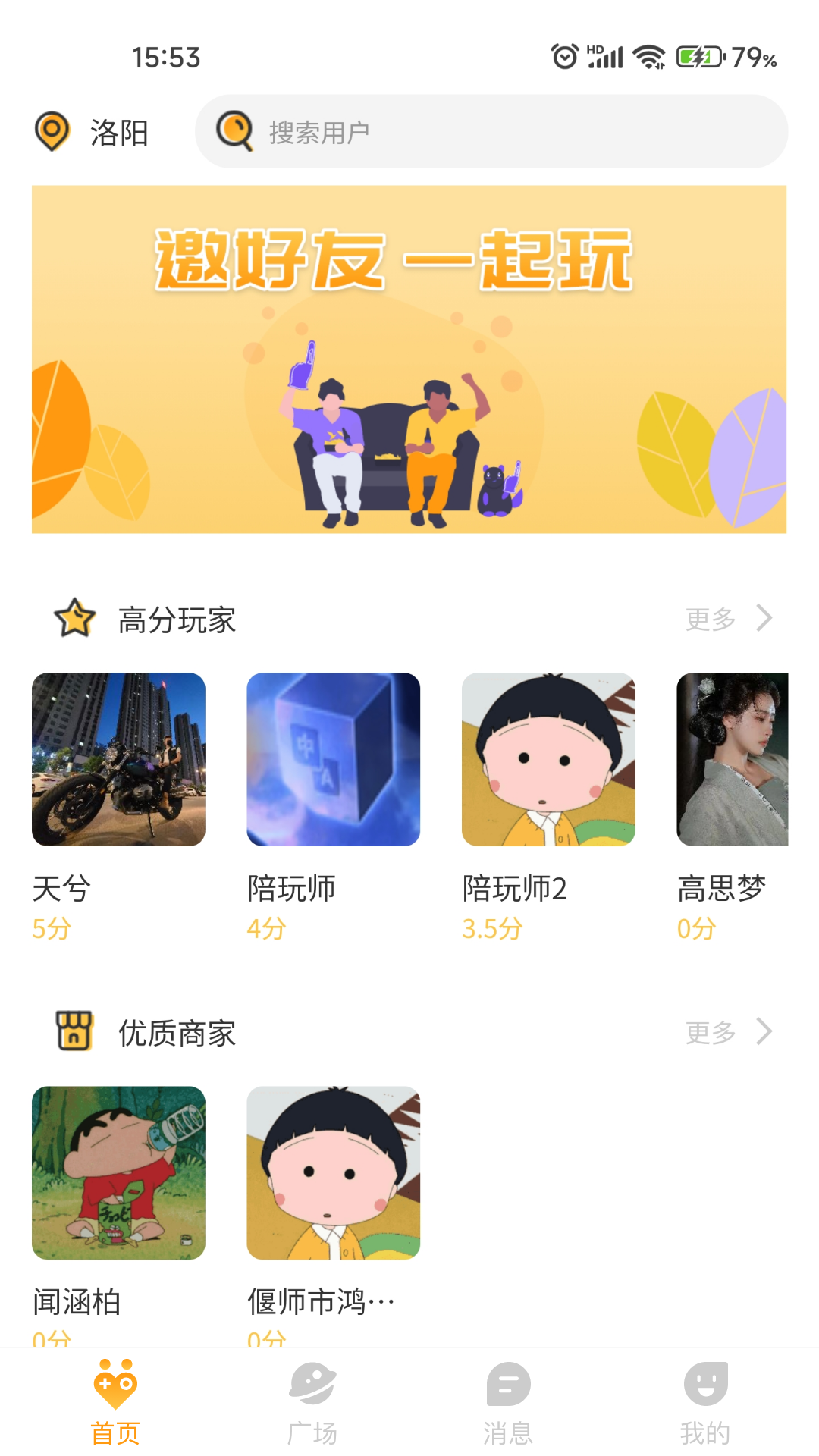Expand 更多 next to 优质商家

coord(711,1031)
